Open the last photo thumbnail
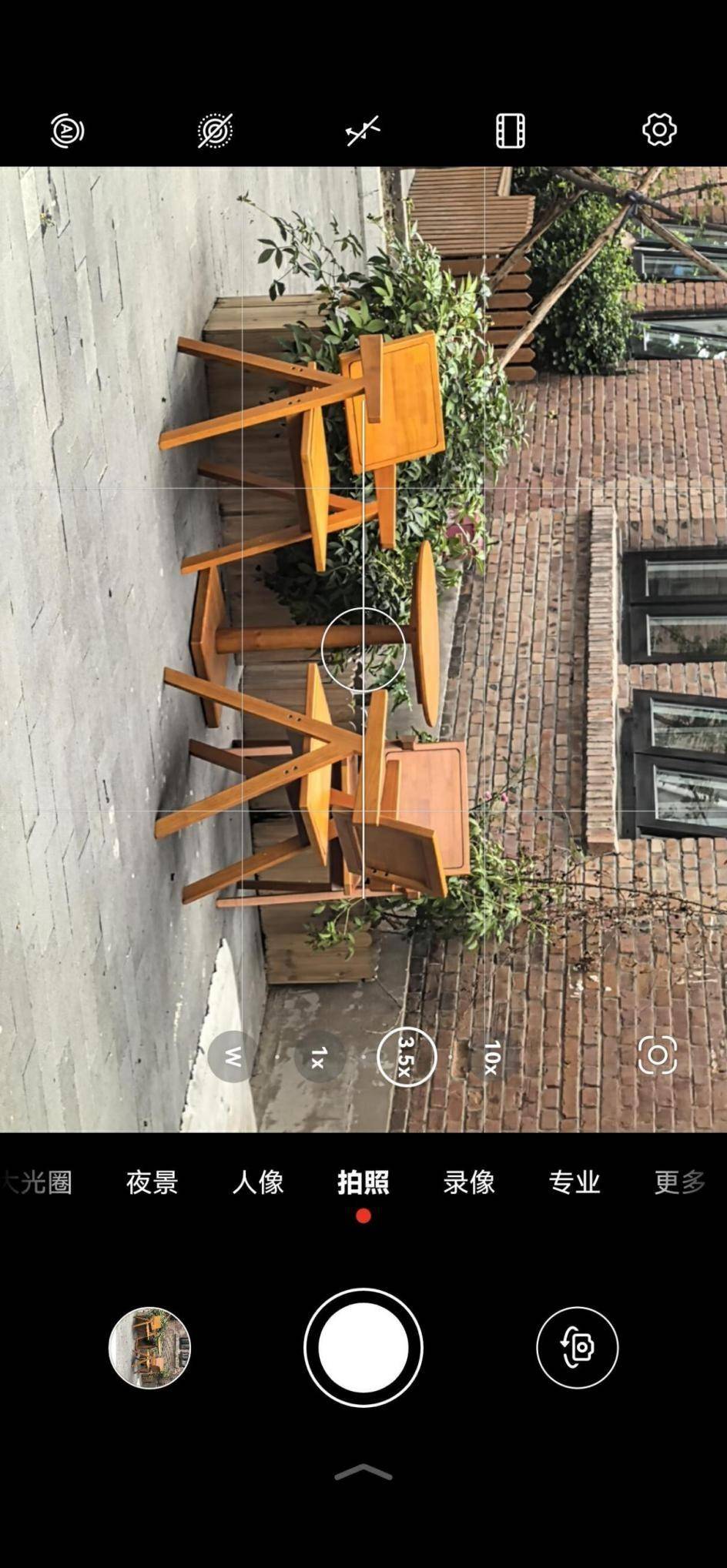This screenshot has width=727, height=1568. tap(149, 1347)
